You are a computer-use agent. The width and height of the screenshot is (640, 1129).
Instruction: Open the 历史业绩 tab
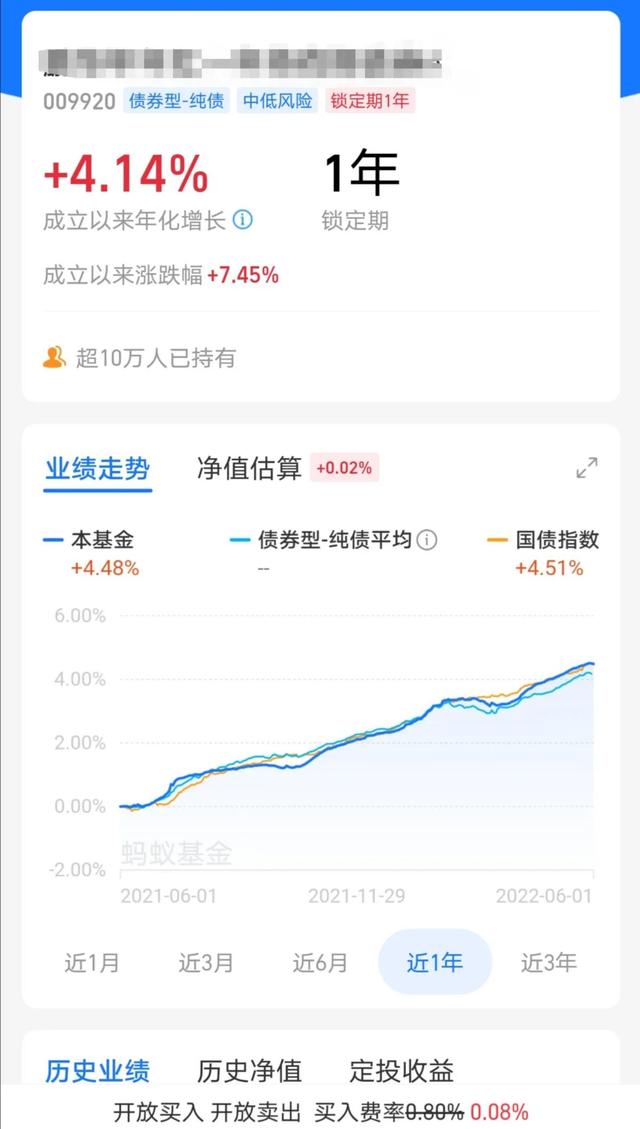point(97,1071)
